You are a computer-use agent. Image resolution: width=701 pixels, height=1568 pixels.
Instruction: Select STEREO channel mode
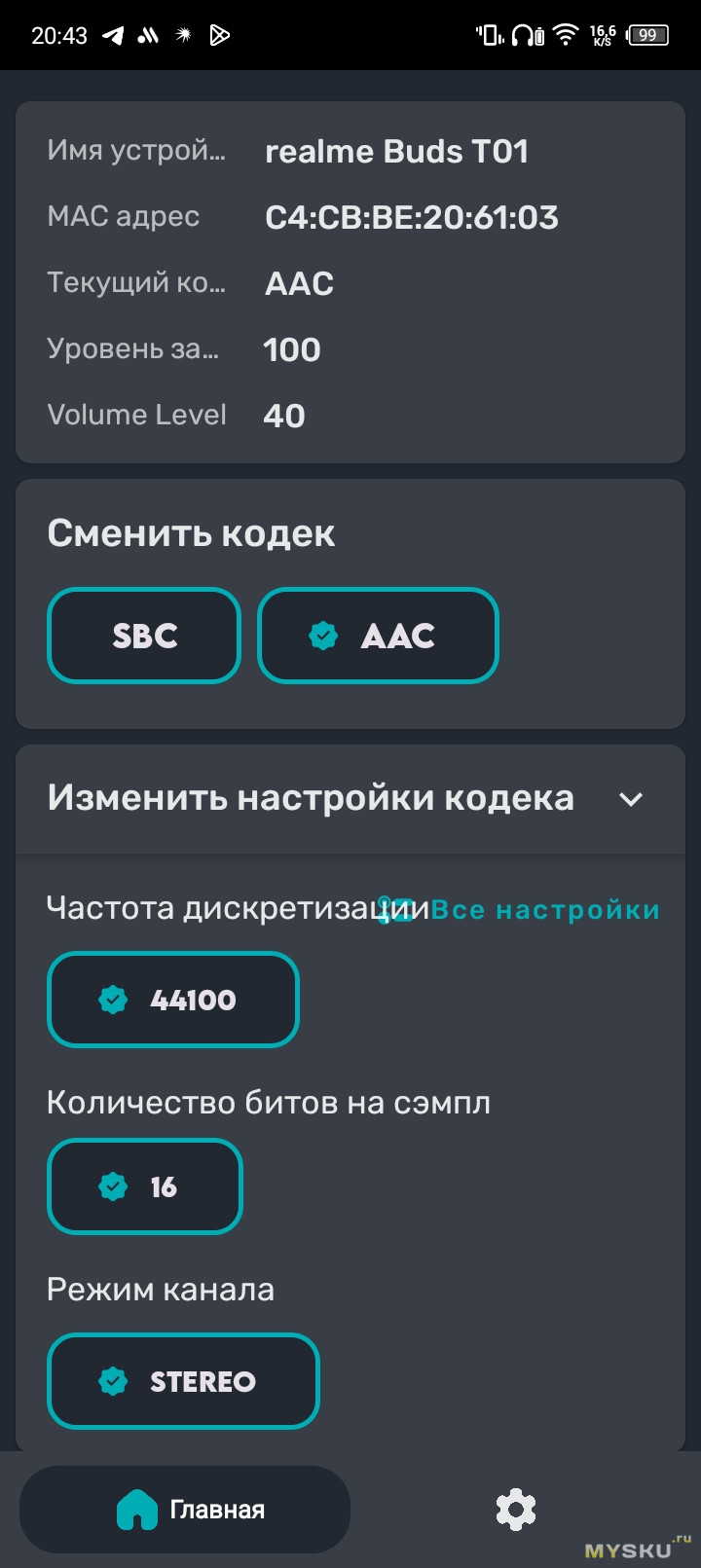click(183, 1381)
